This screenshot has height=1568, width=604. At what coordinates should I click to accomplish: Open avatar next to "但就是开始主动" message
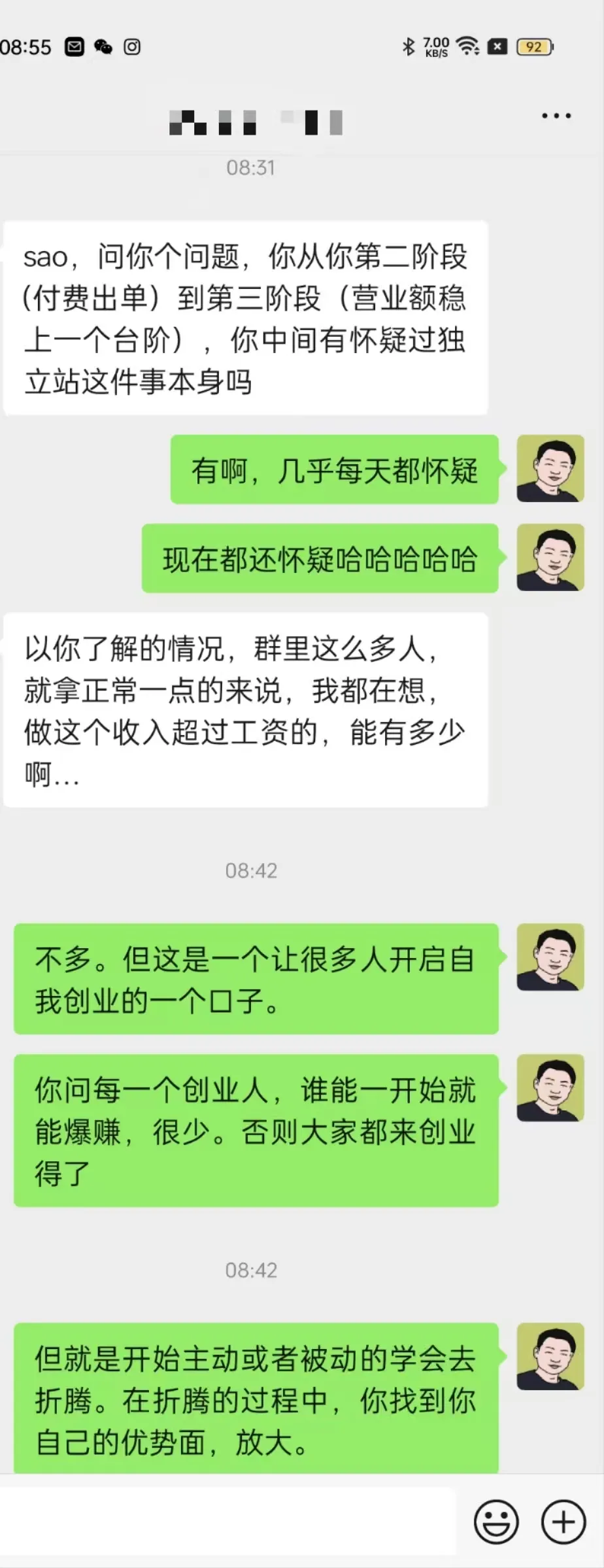[x=550, y=1356]
